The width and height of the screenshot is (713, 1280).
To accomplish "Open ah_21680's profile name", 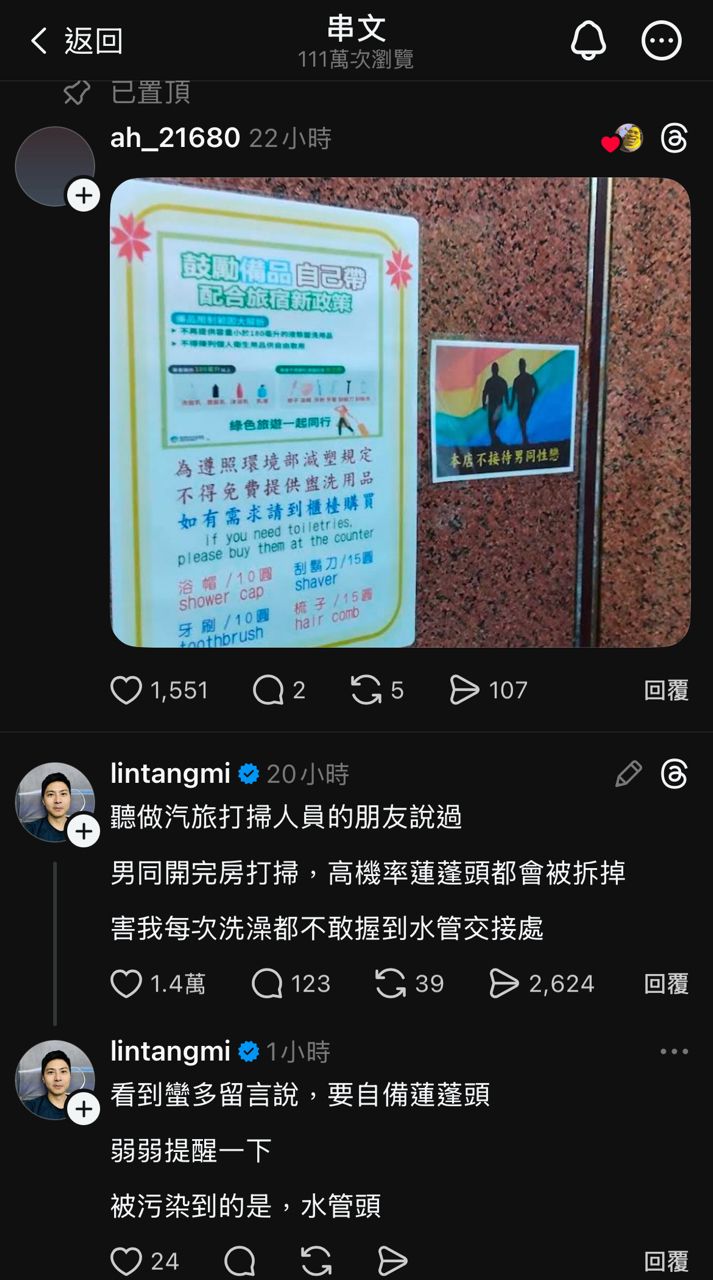I will [x=175, y=138].
